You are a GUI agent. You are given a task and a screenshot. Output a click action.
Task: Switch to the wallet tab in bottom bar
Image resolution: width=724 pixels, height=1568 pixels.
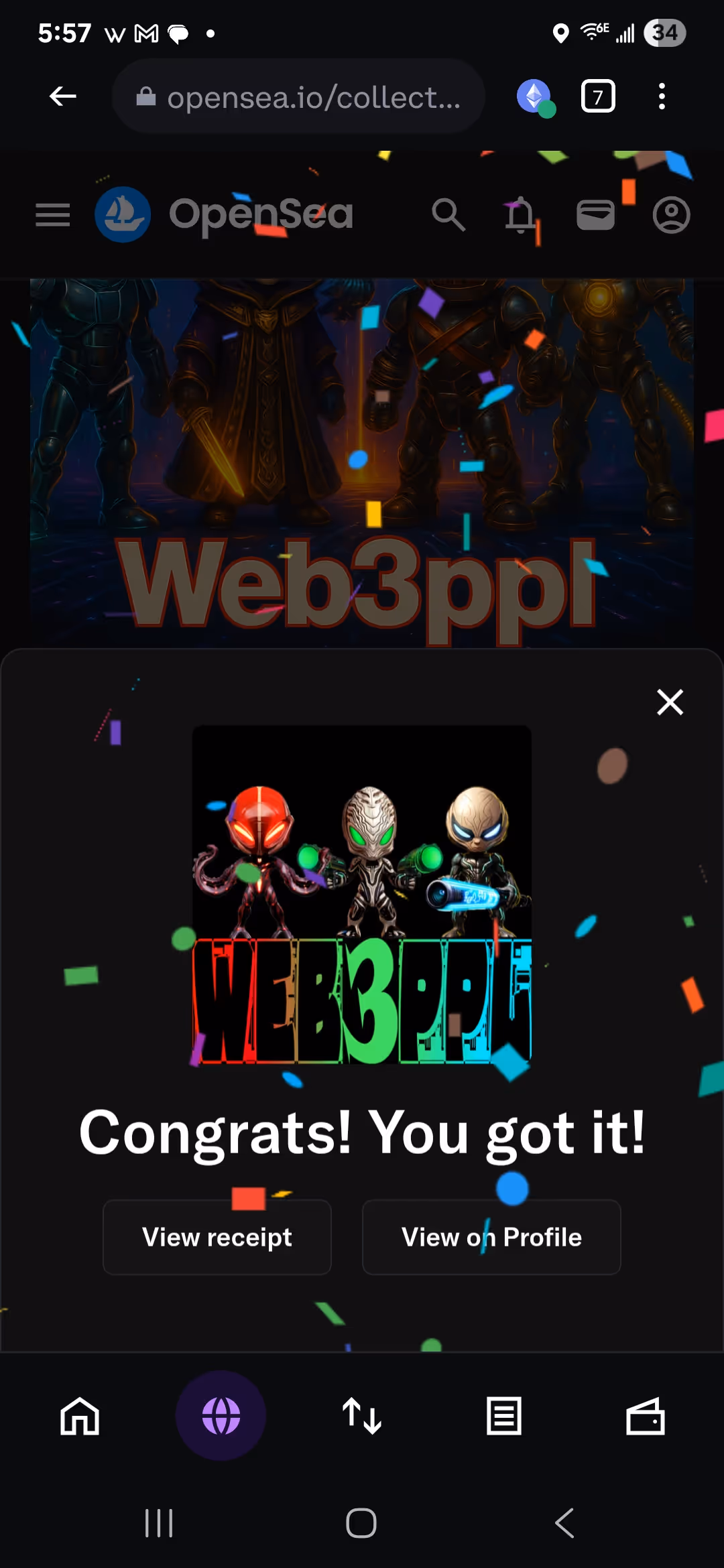pos(645,1415)
